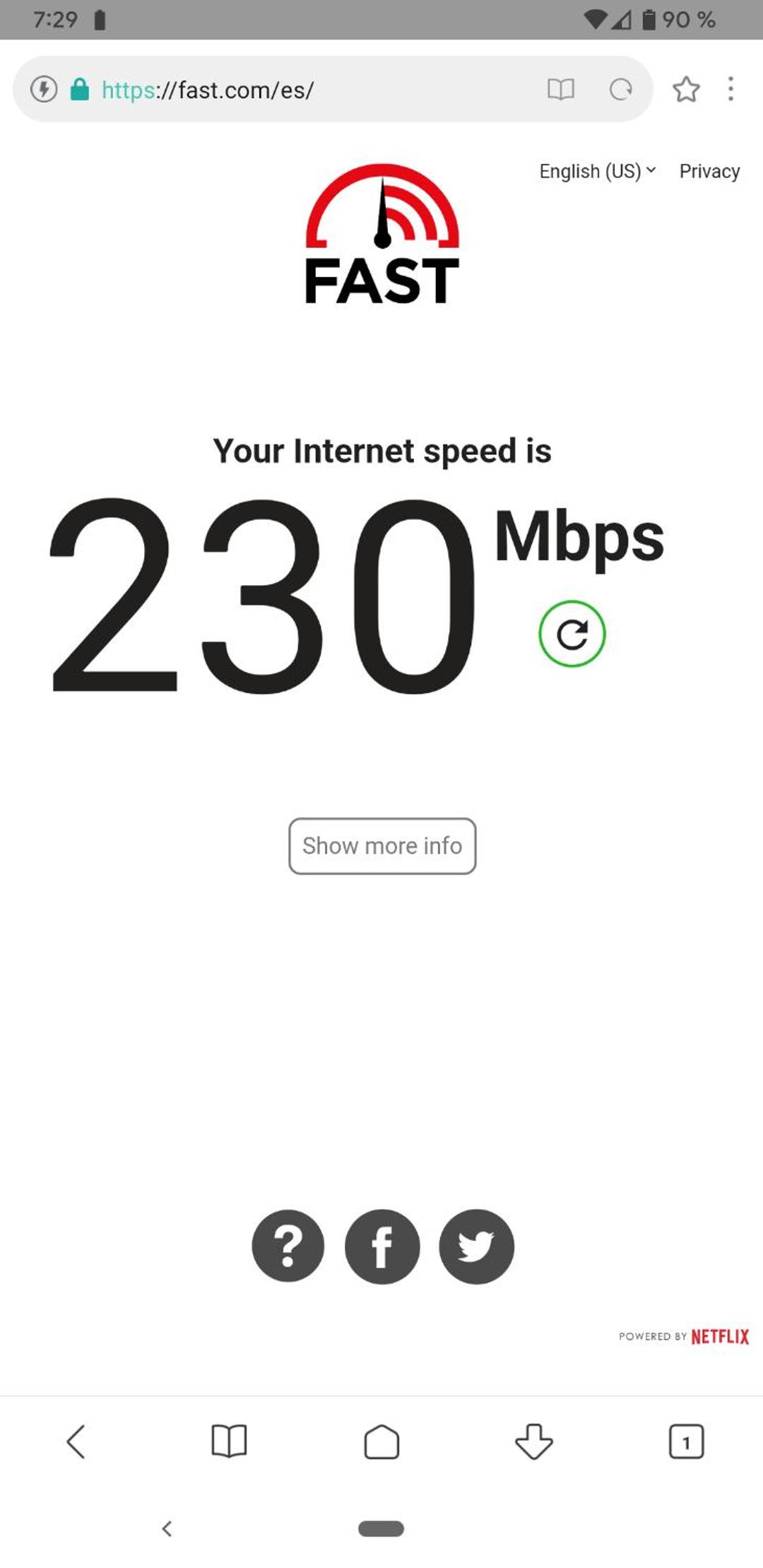The height and width of the screenshot is (1568, 763).
Task: Go back using browser toolbar arrow
Action: (x=76, y=1442)
